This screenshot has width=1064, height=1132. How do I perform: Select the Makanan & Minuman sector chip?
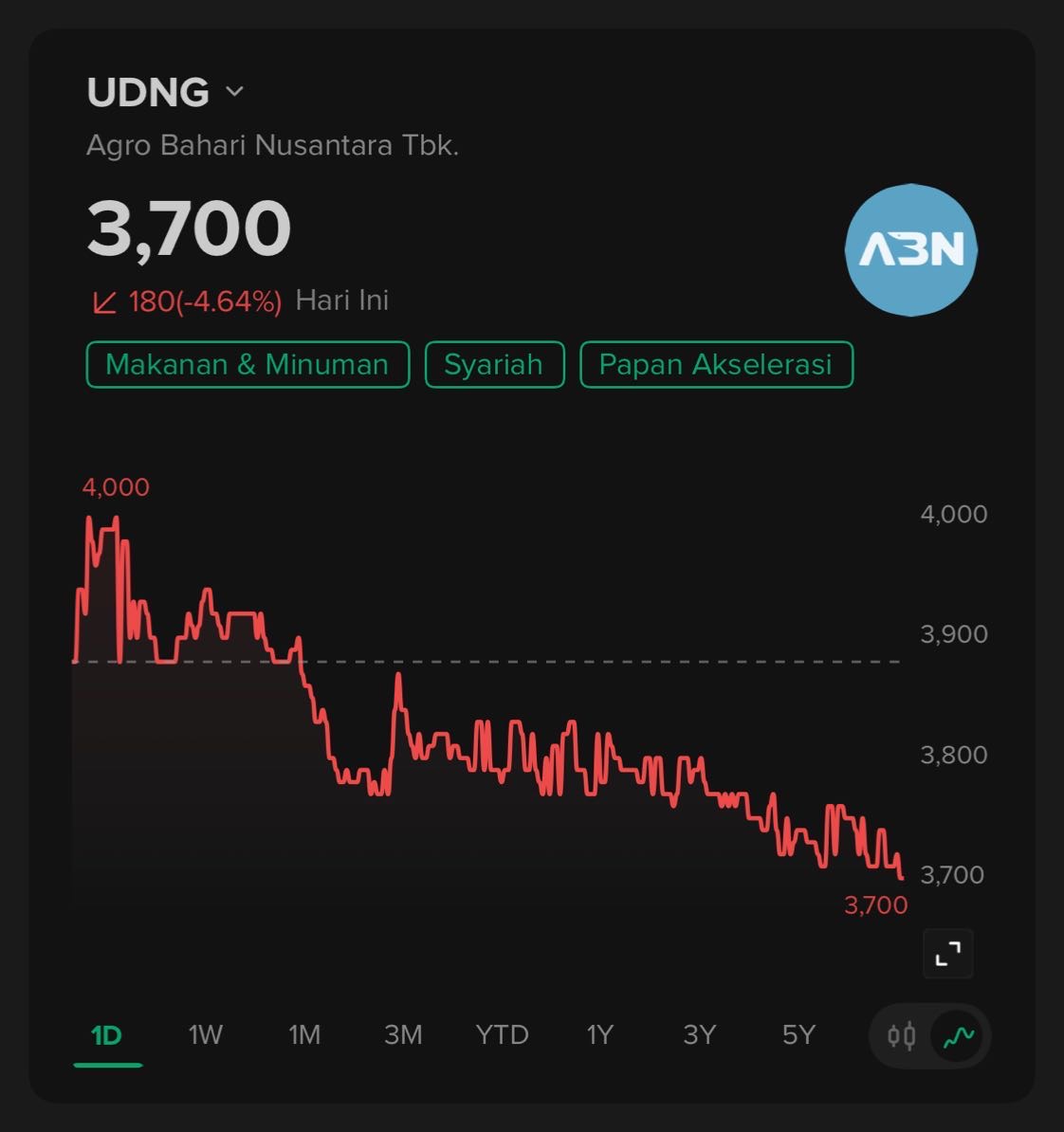point(248,365)
